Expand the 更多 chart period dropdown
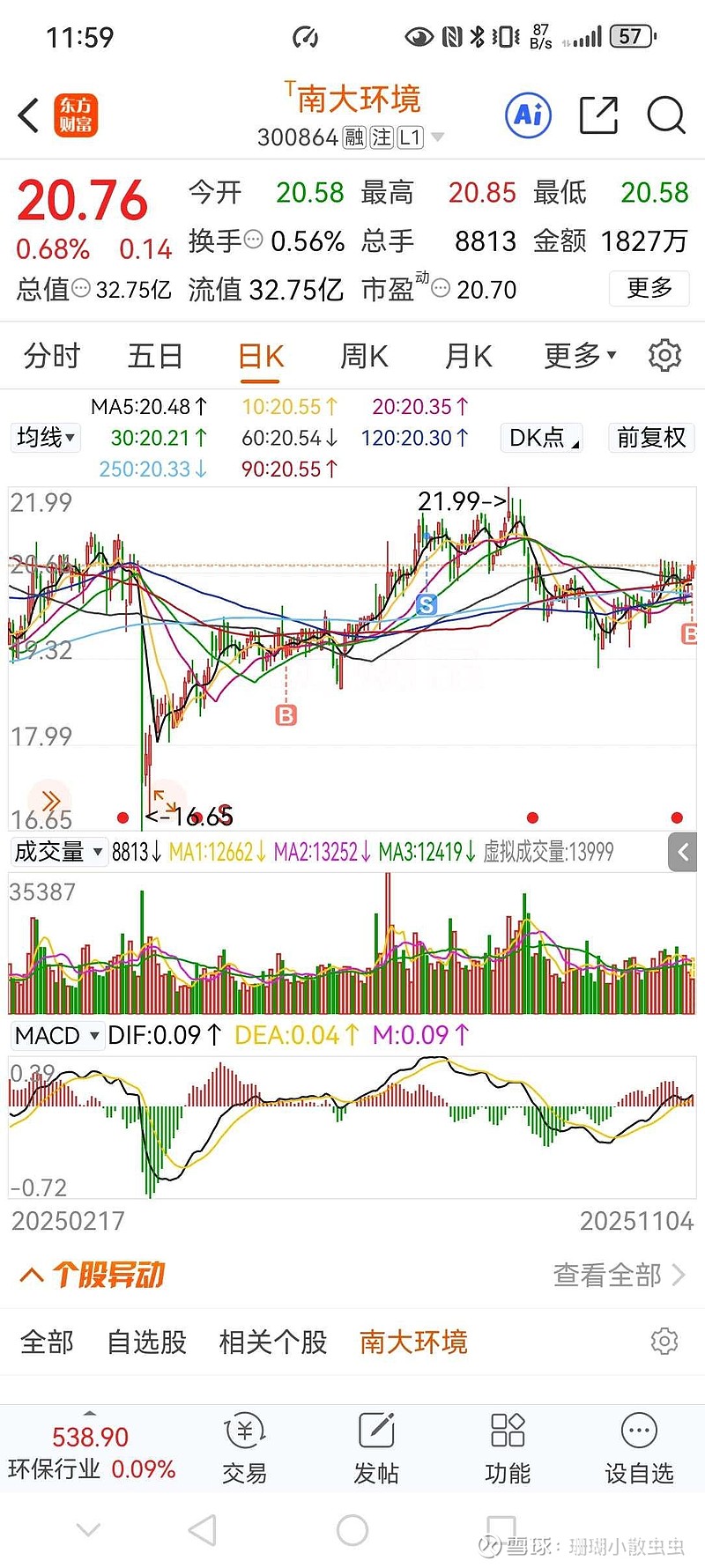Image resolution: width=705 pixels, height=1568 pixels. [x=580, y=356]
